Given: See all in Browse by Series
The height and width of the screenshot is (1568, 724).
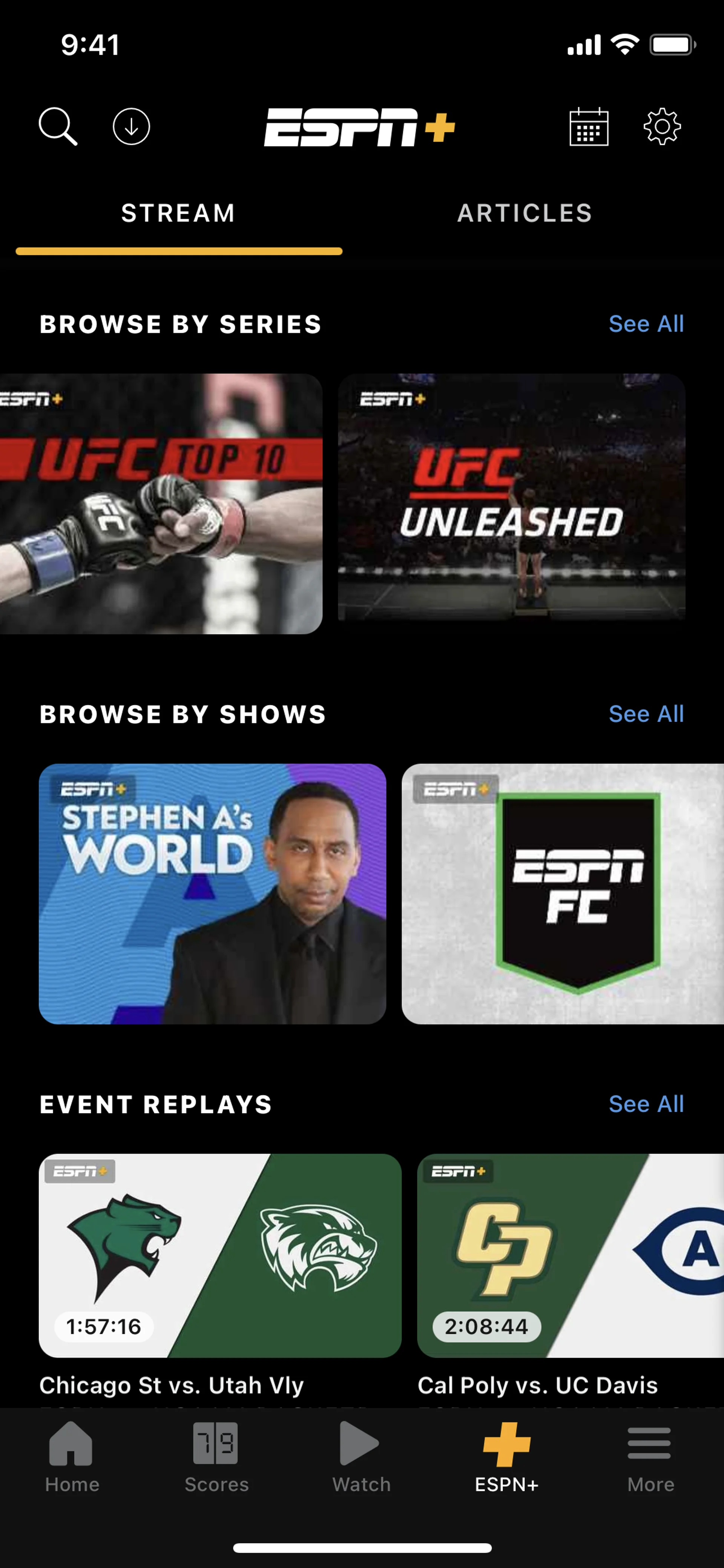Looking at the screenshot, I should click(x=646, y=324).
